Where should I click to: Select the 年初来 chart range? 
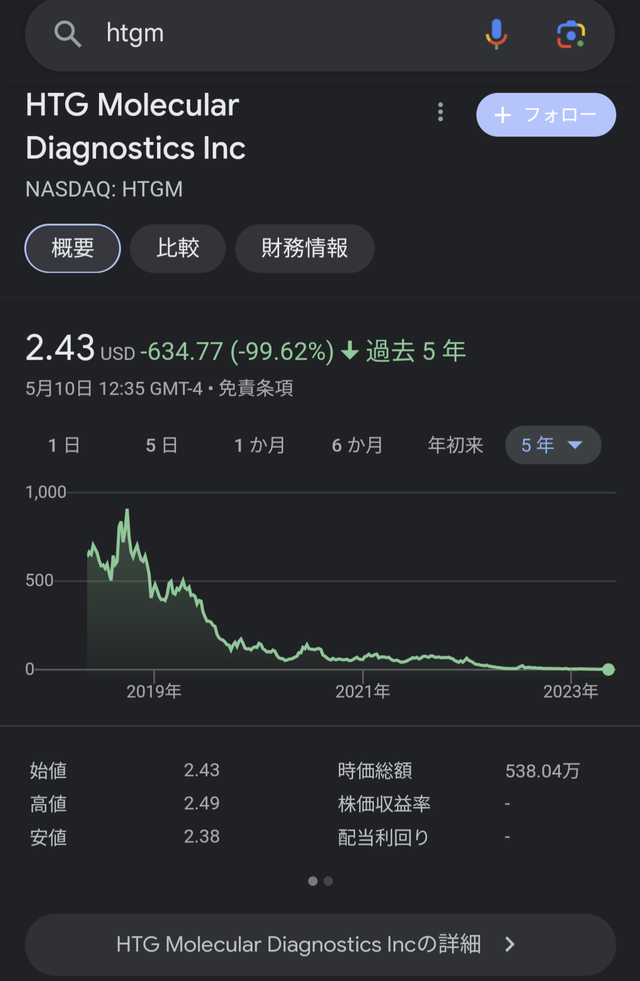tap(455, 445)
